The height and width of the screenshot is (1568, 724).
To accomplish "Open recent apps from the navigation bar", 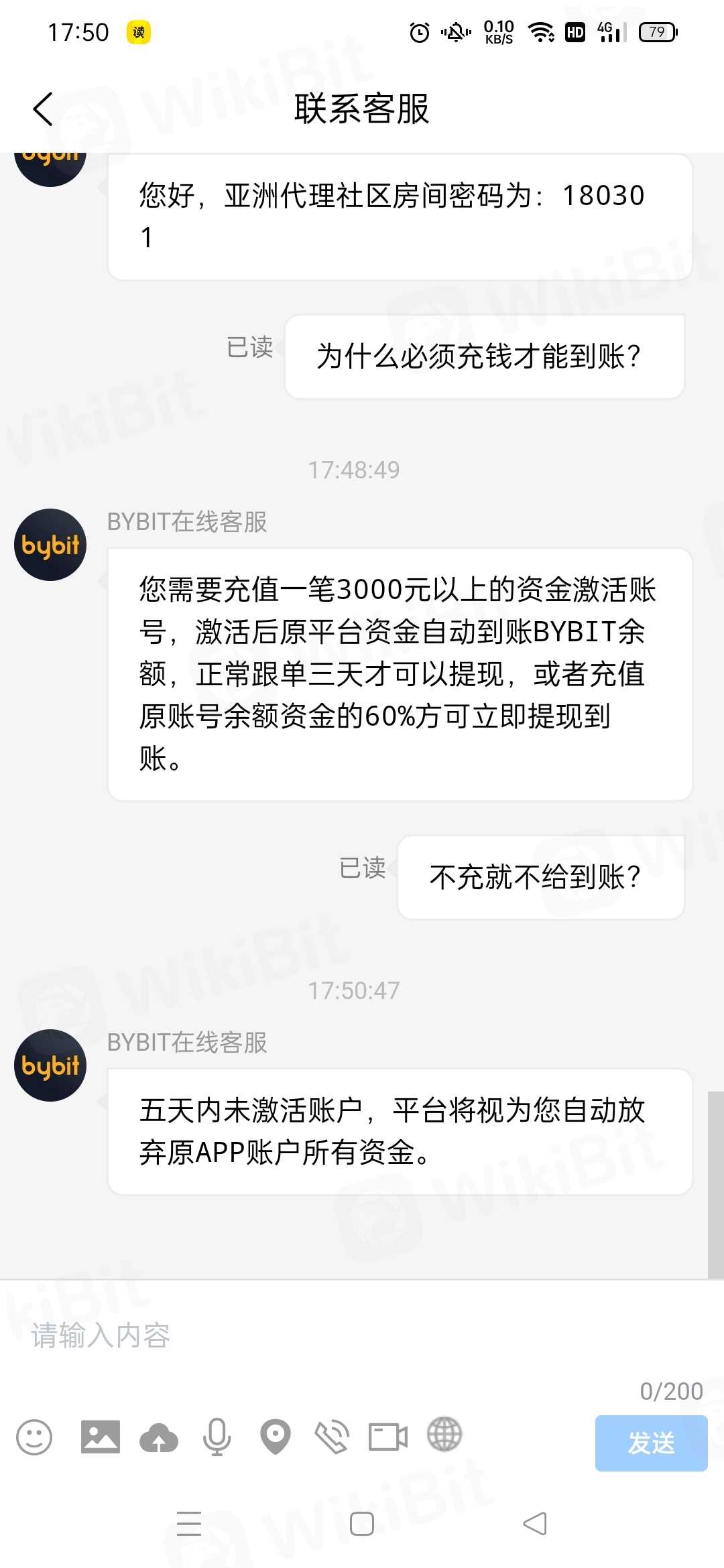I will (x=189, y=1524).
